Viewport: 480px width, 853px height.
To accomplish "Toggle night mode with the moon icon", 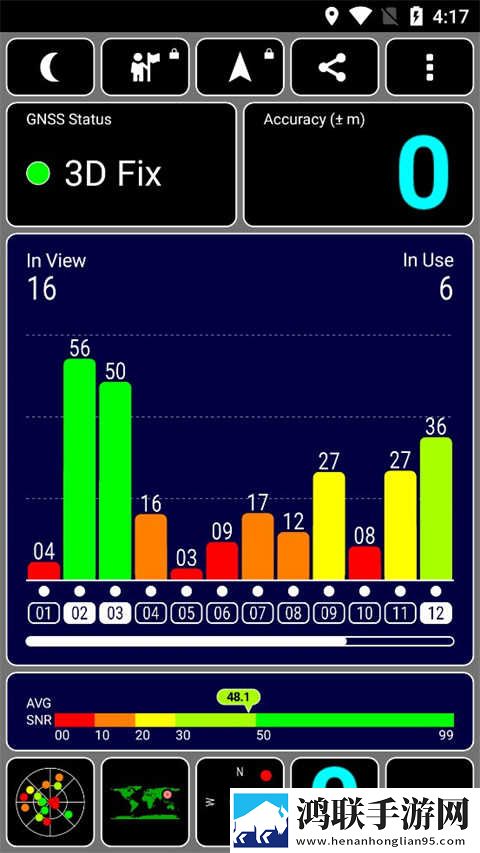I will pyautogui.click(x=50, y=67).
